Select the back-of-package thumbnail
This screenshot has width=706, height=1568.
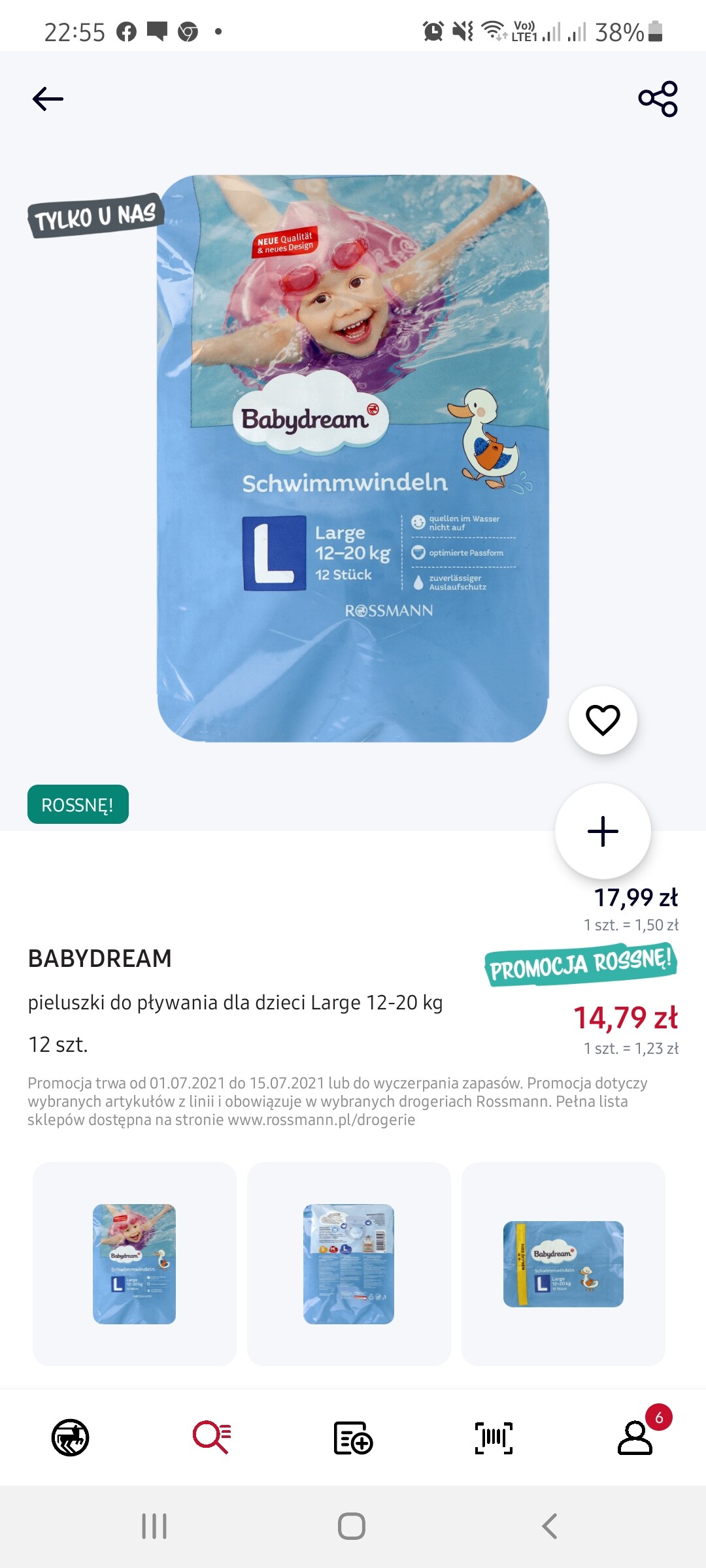click(x=349, y=1264)
